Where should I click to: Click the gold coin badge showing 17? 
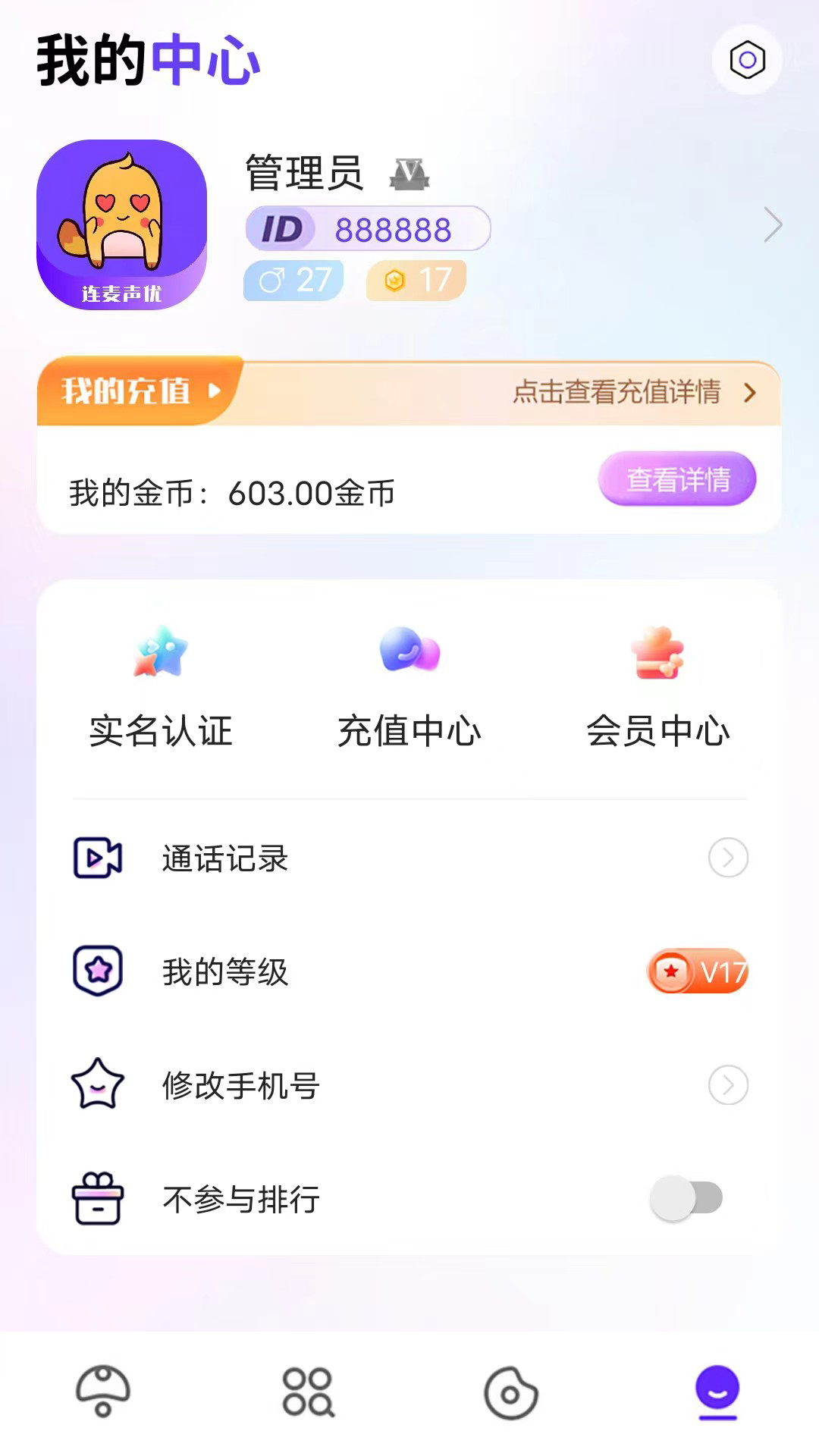click(x=415, y=280)
